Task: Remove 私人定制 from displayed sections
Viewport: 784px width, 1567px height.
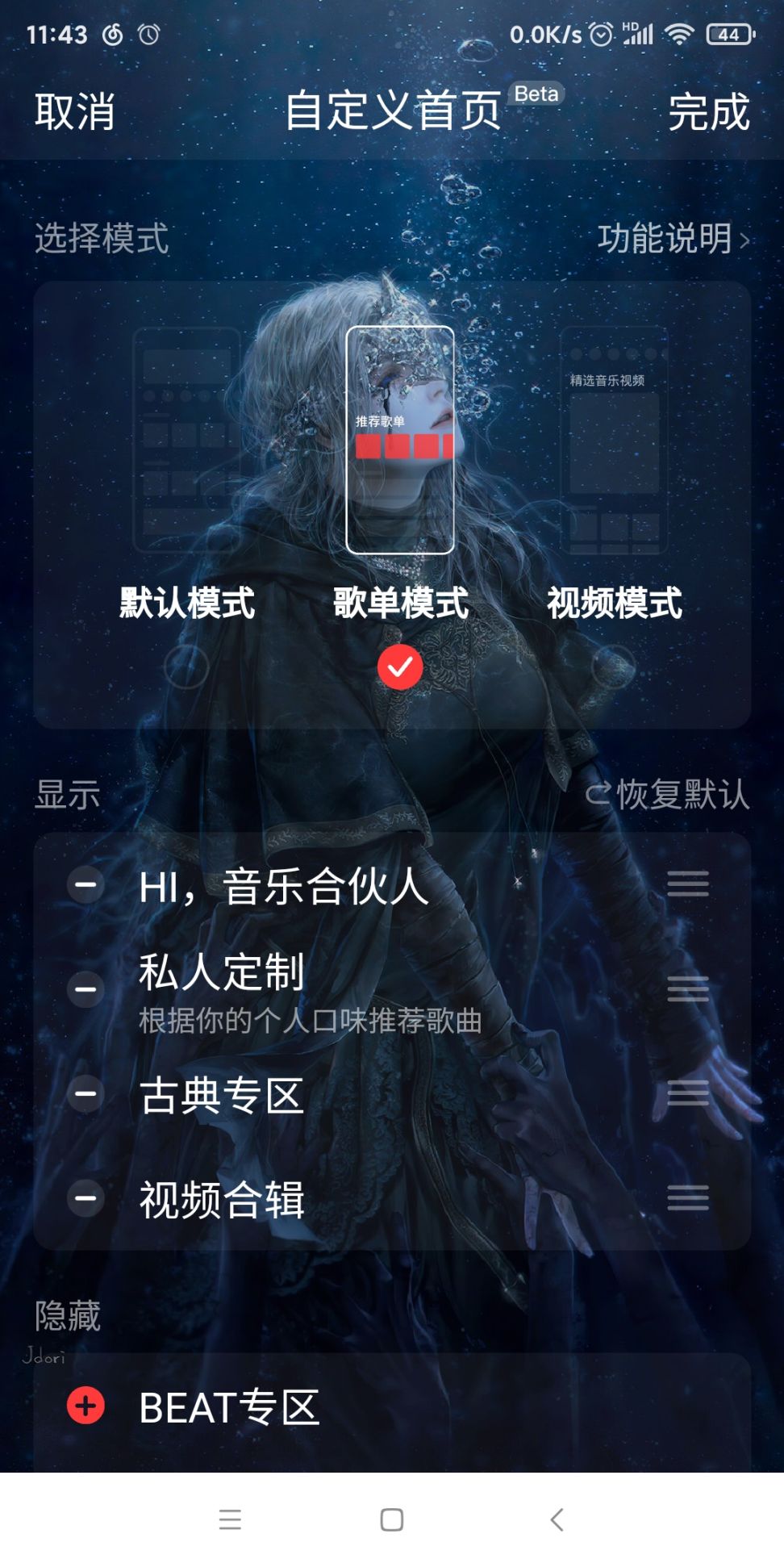Action: click(x=85, y=989)
